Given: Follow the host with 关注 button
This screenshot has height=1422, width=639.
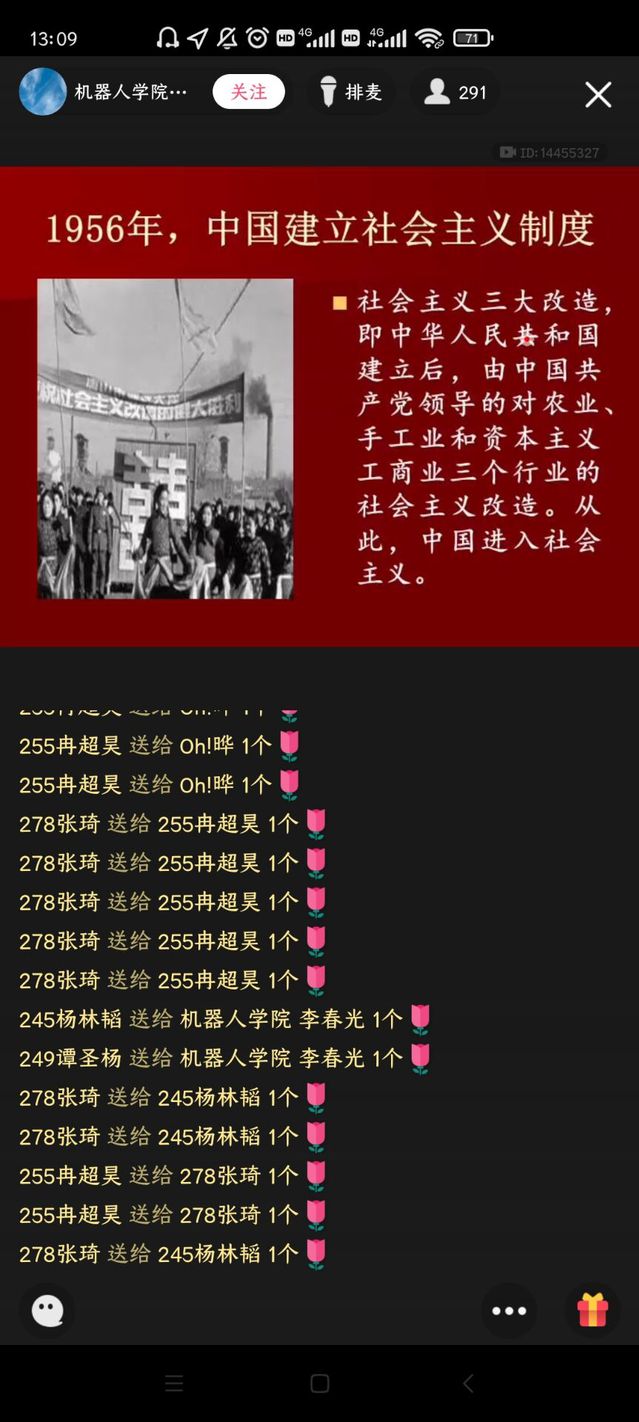Looking at the screenshot, I should [248, 92].
